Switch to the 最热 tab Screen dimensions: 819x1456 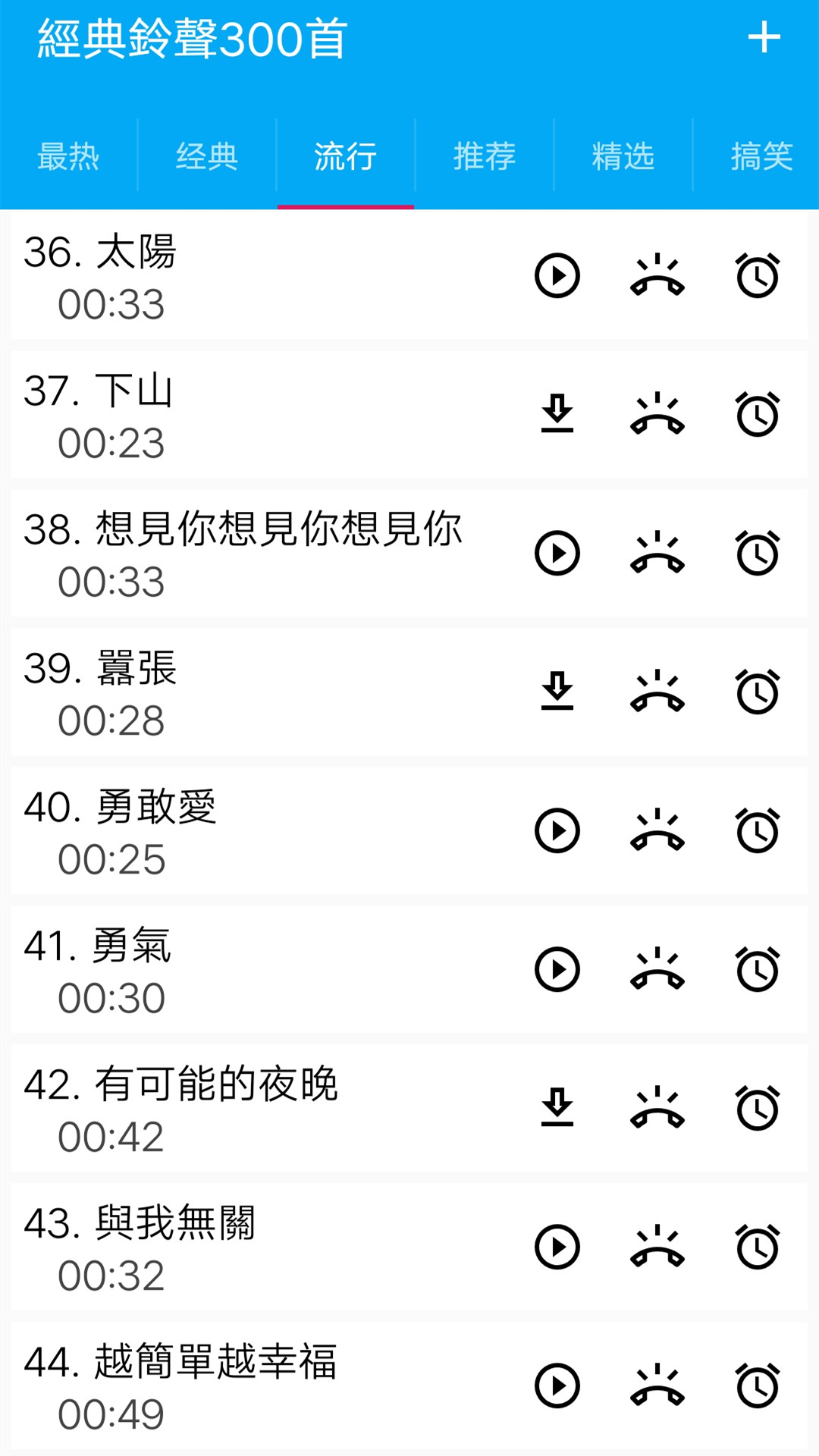[x=68, y=157]
